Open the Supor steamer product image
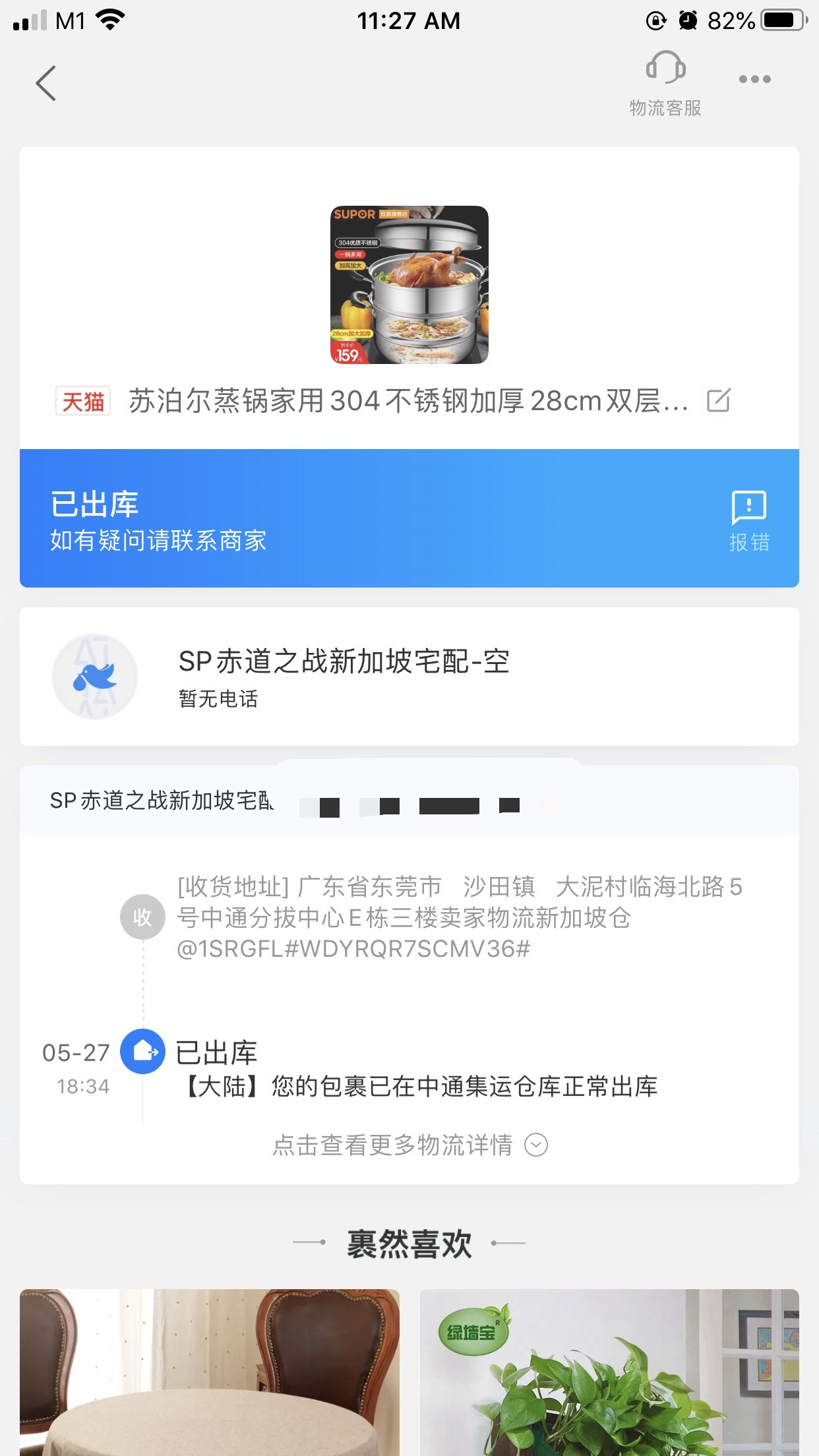The height and width of the screenshot is (1456, 819). 409,285
